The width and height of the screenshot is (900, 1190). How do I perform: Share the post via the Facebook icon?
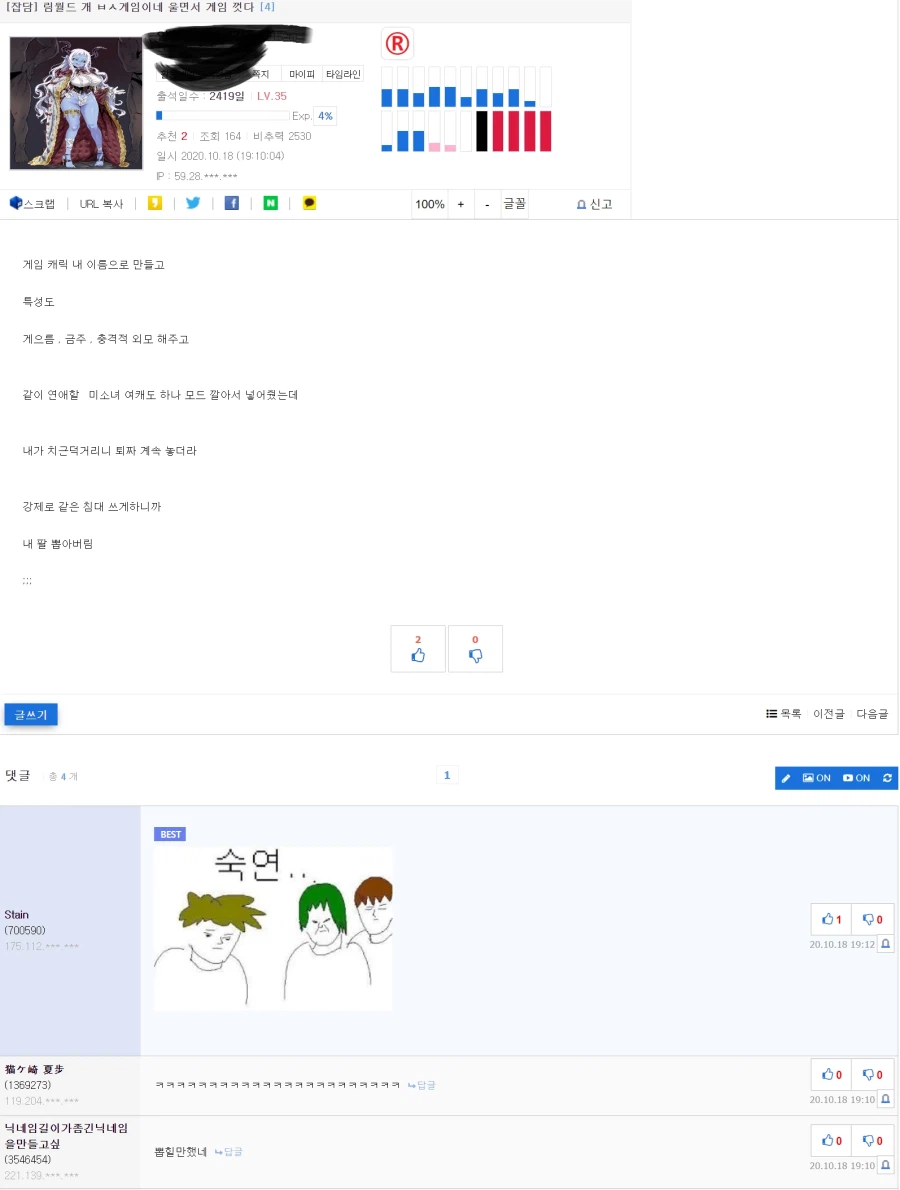(x=231, y=203)
